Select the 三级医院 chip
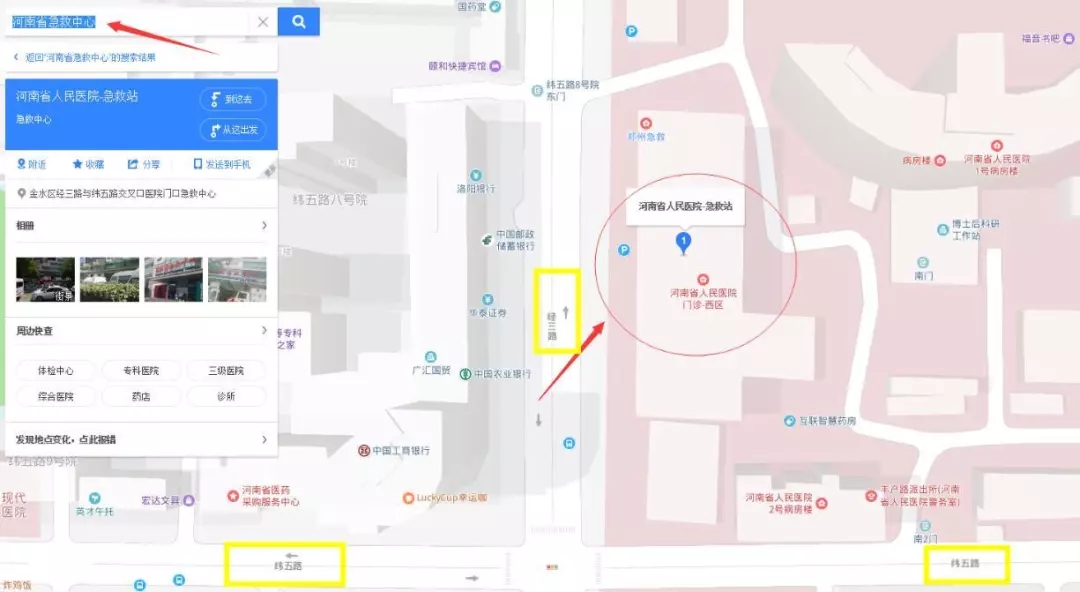This screenshot has height=592, width=1080. 226,370
